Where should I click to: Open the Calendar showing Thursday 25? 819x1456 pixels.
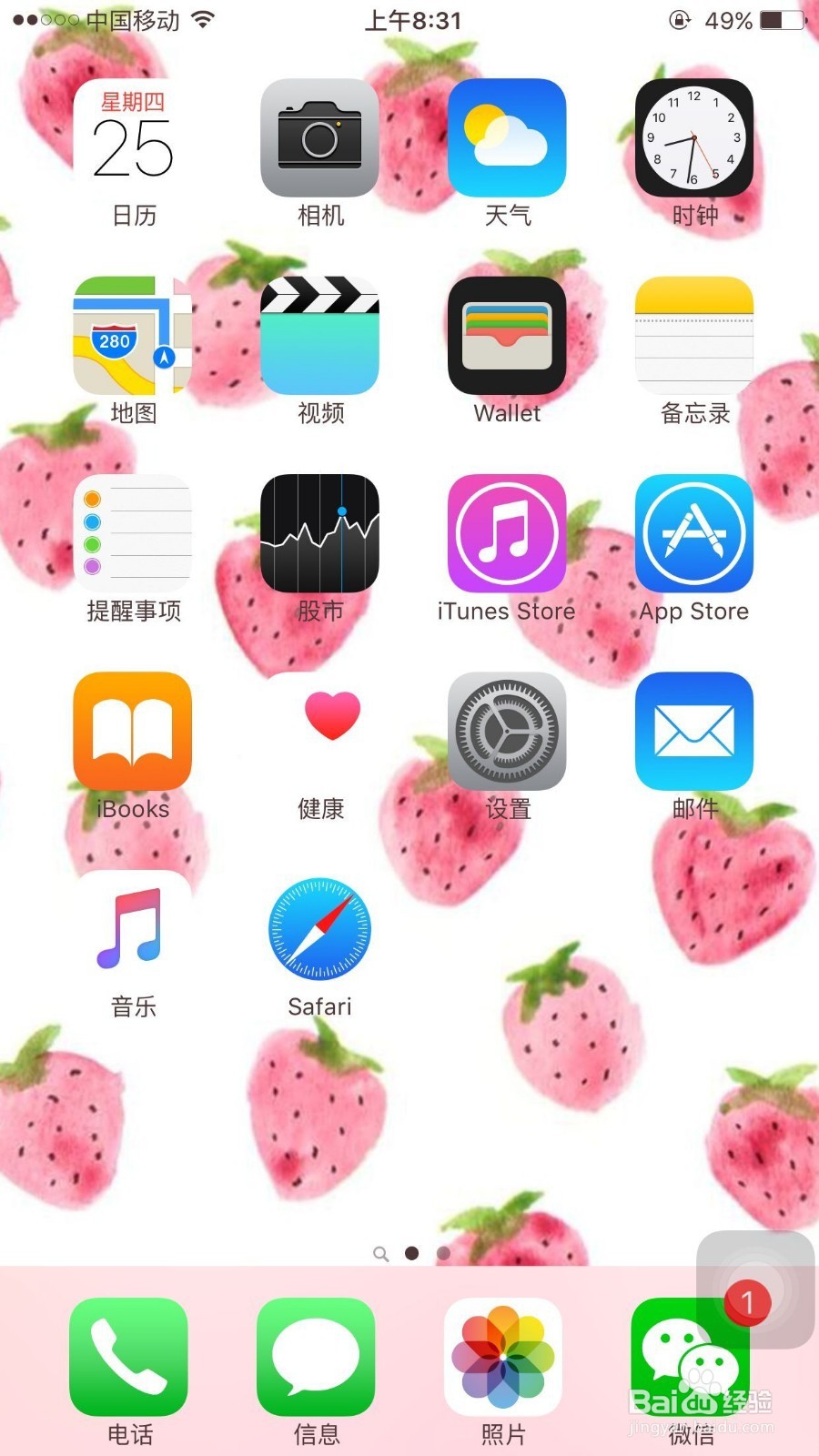(131, 136)
